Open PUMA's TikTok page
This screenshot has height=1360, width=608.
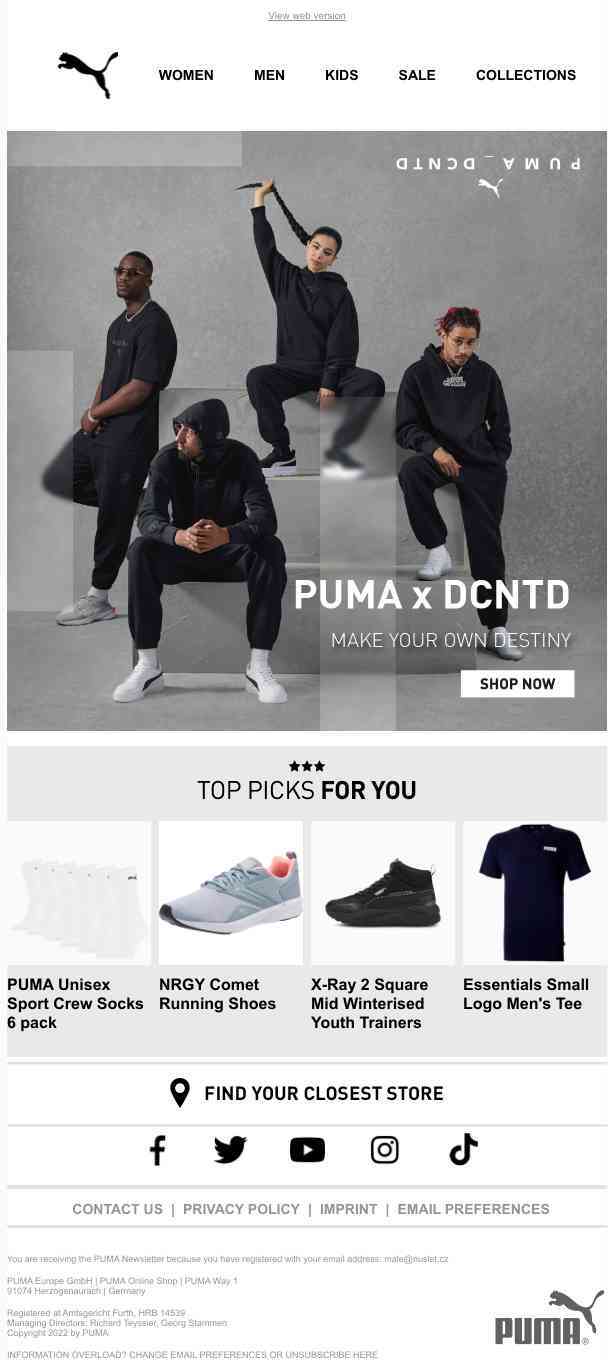tap(463, 1150)
